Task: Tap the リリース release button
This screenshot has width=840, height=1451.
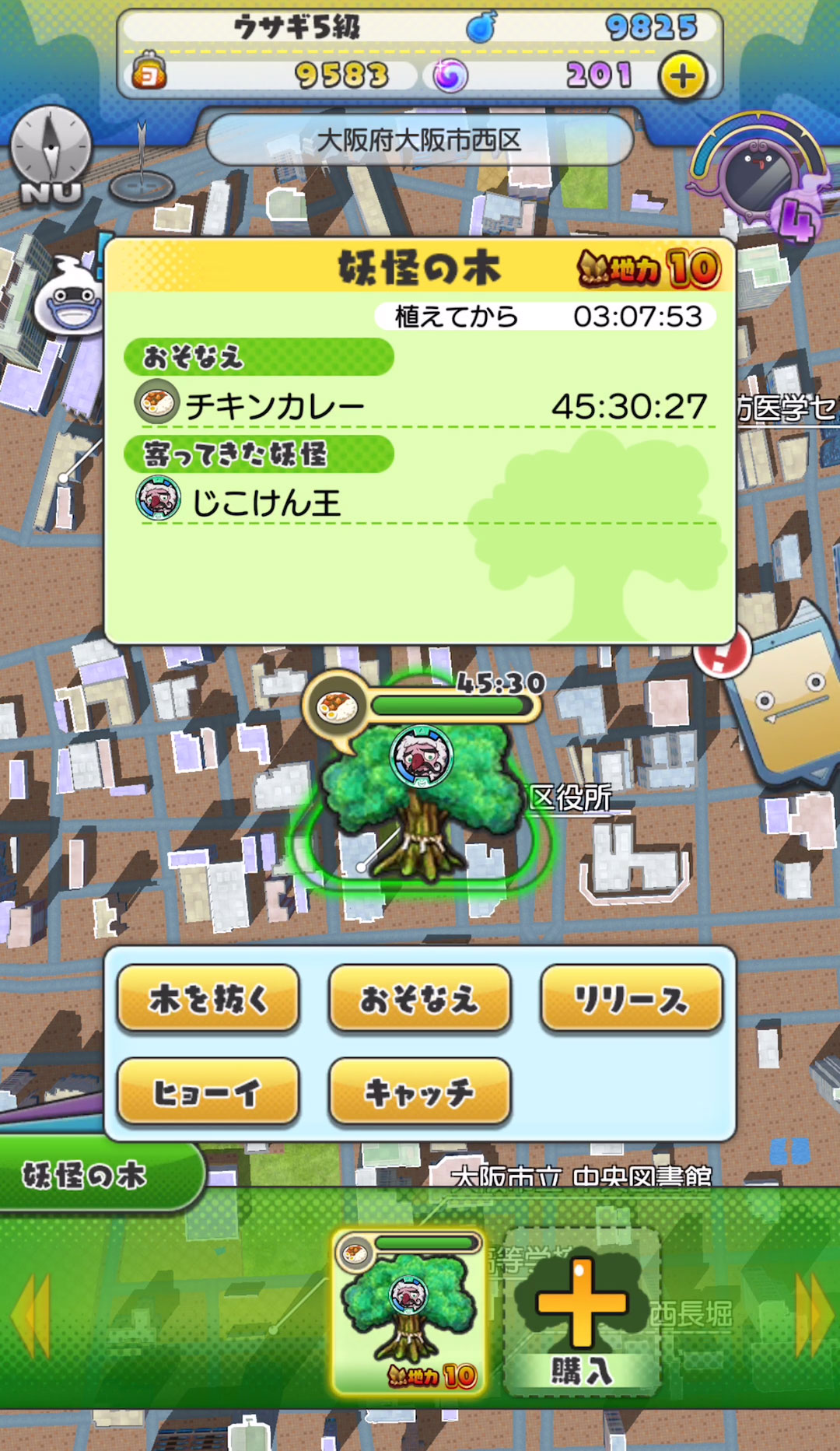Action: click(631, 999)
